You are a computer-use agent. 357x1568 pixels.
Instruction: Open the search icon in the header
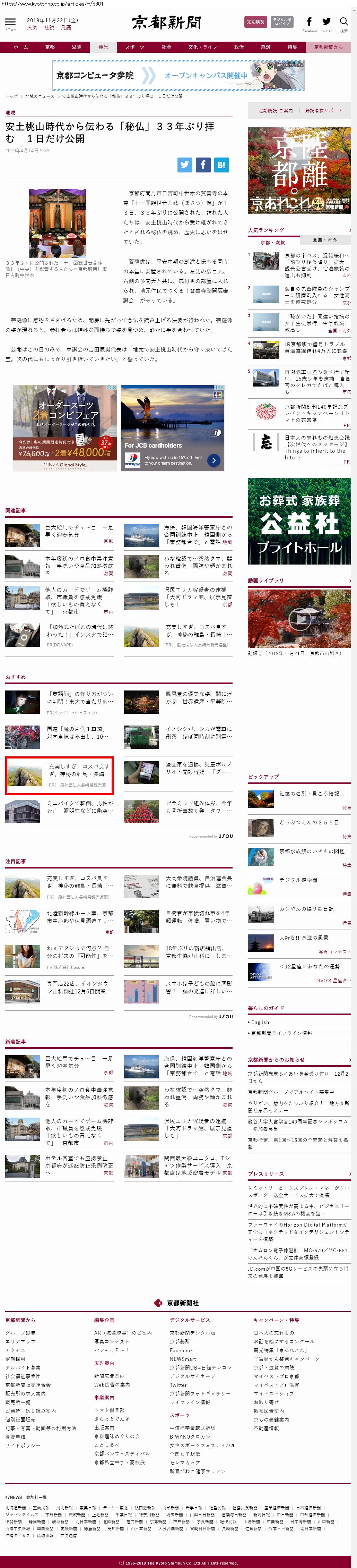click(343, 22)
